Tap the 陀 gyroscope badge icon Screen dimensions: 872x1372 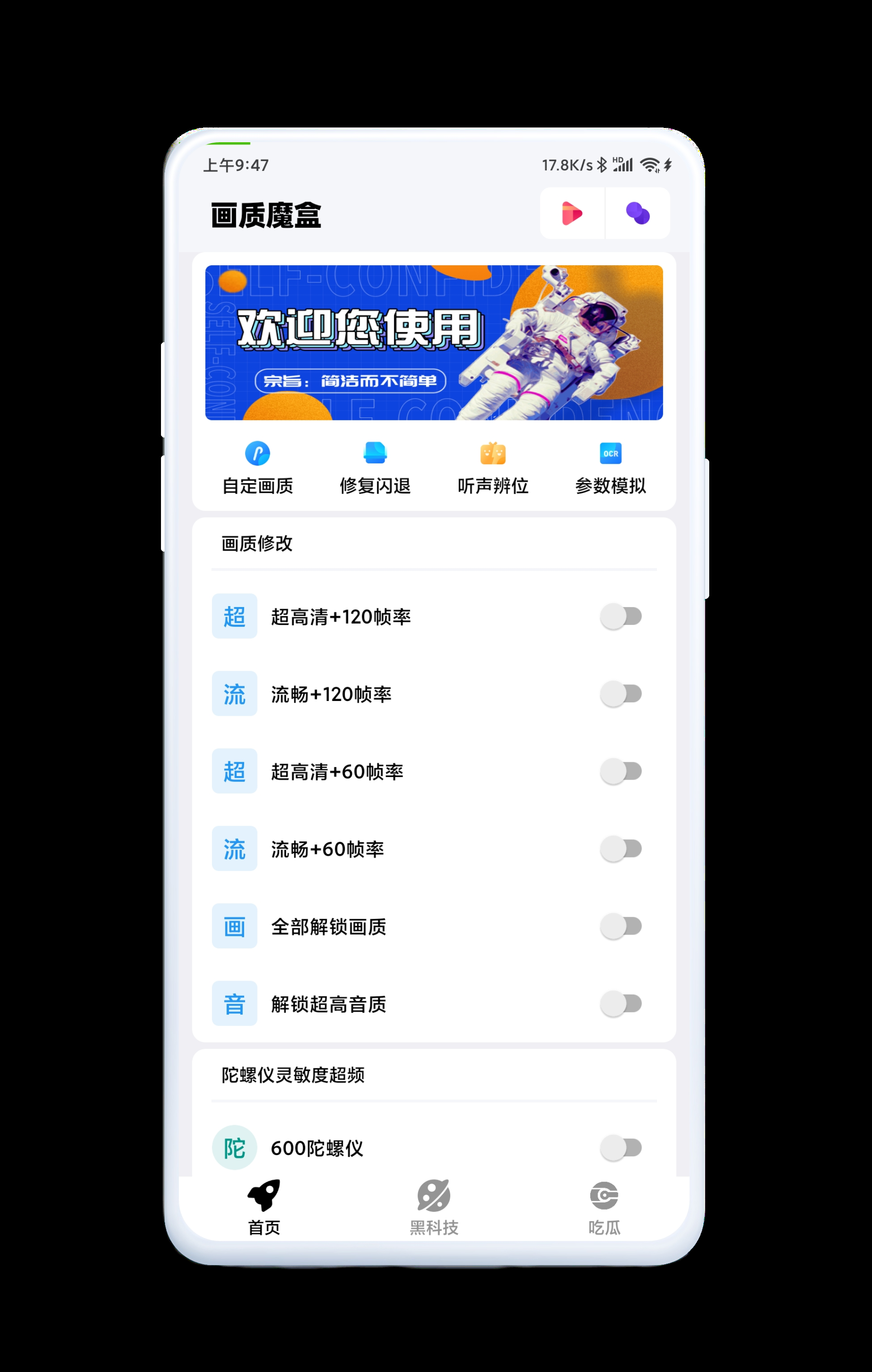235,1147
